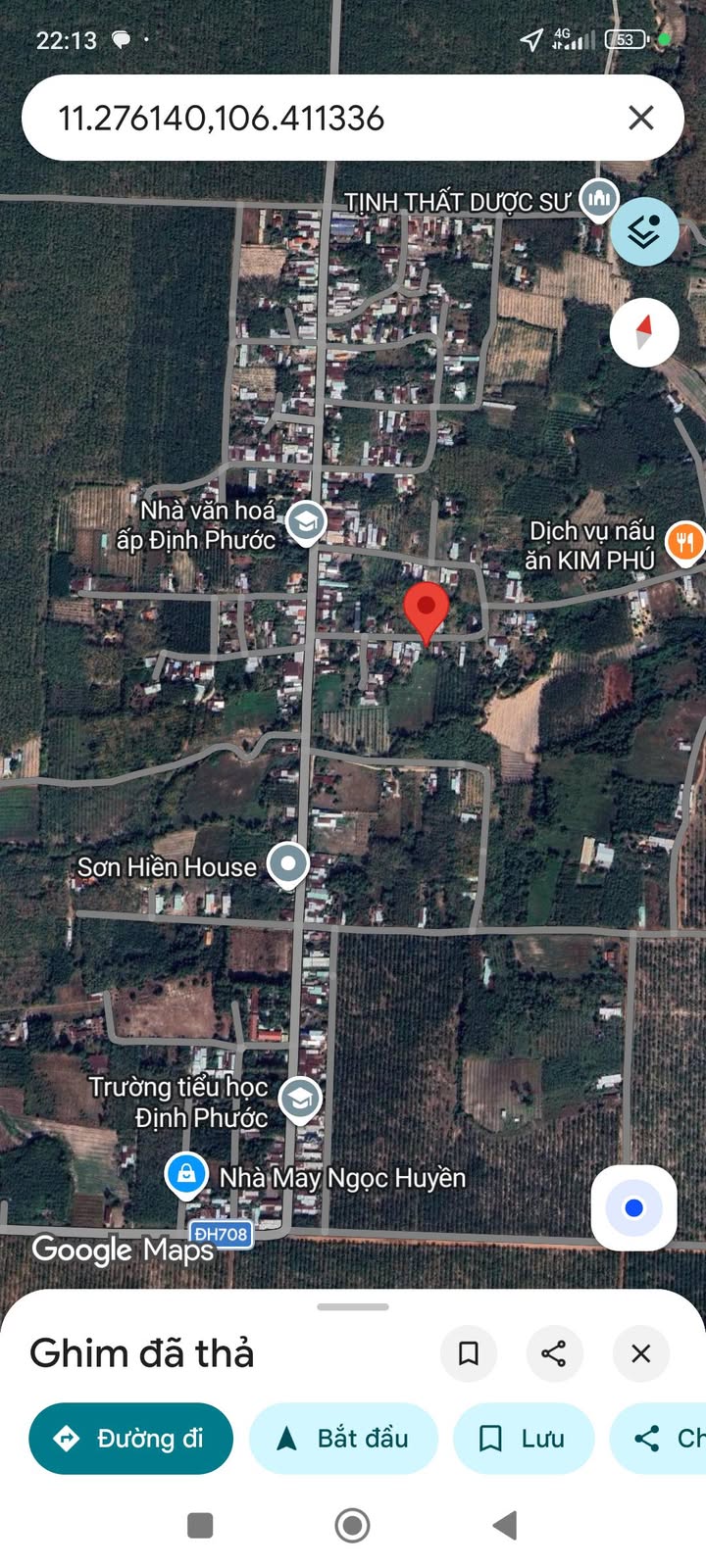Start navigation with Bắt đầu

click(343, 1439)
